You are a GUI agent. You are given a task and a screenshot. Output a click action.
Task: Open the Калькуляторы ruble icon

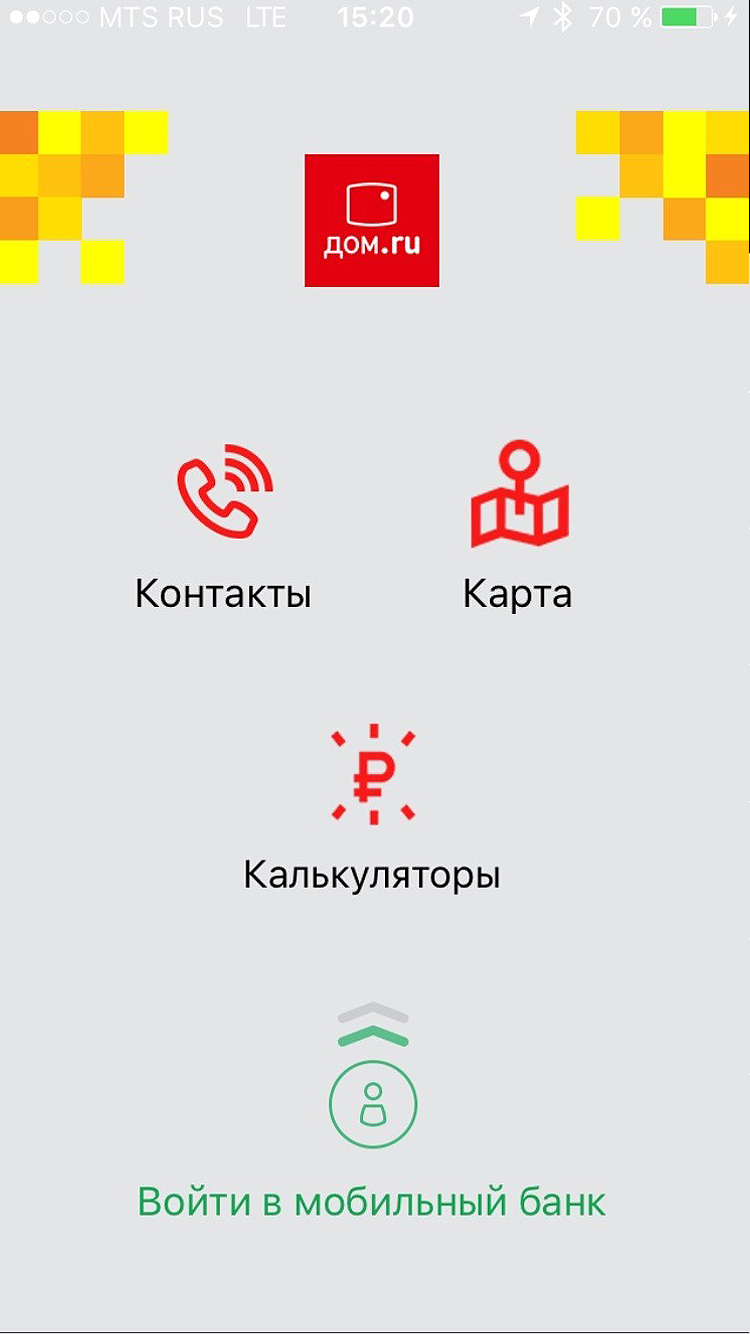coord(372,775)
